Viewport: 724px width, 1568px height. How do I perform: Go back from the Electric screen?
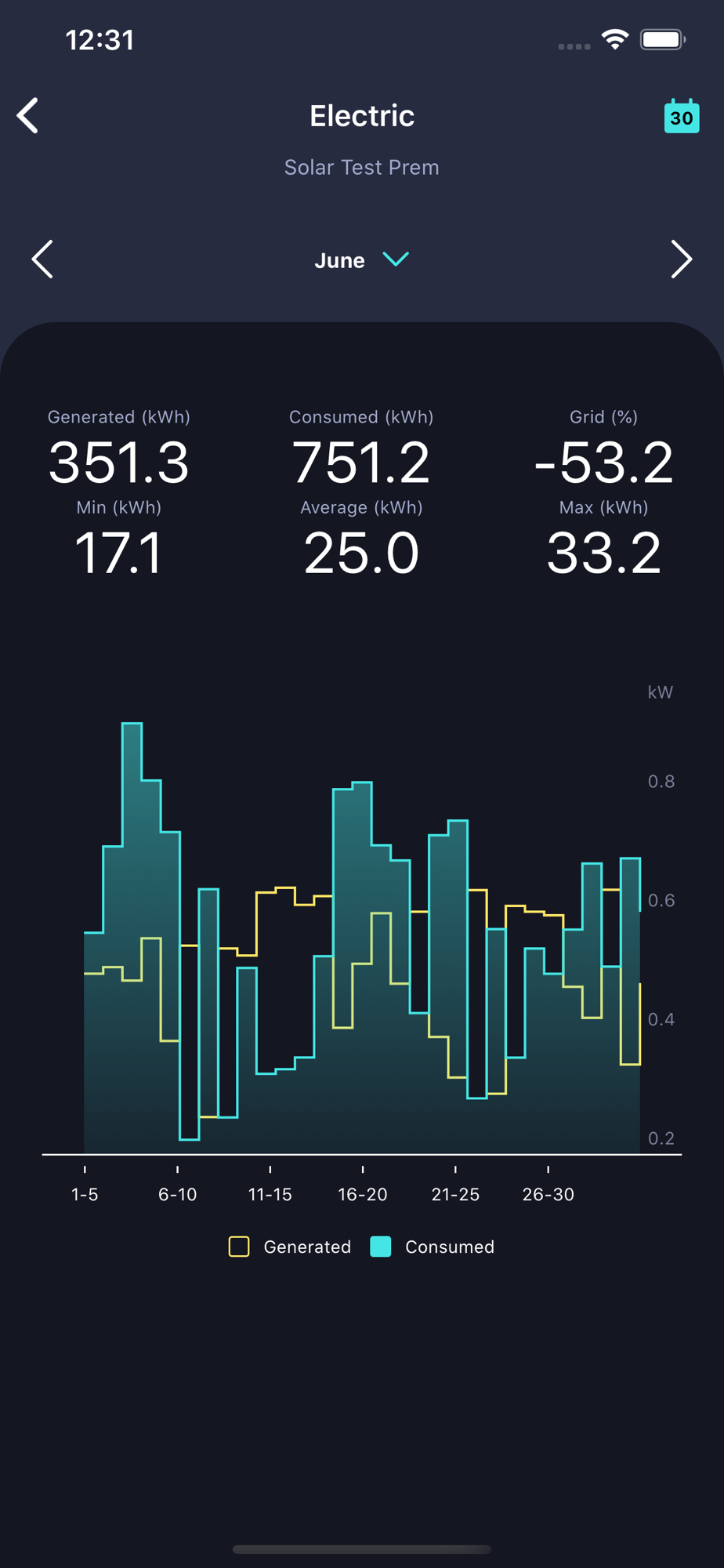(x=28, y=116)
